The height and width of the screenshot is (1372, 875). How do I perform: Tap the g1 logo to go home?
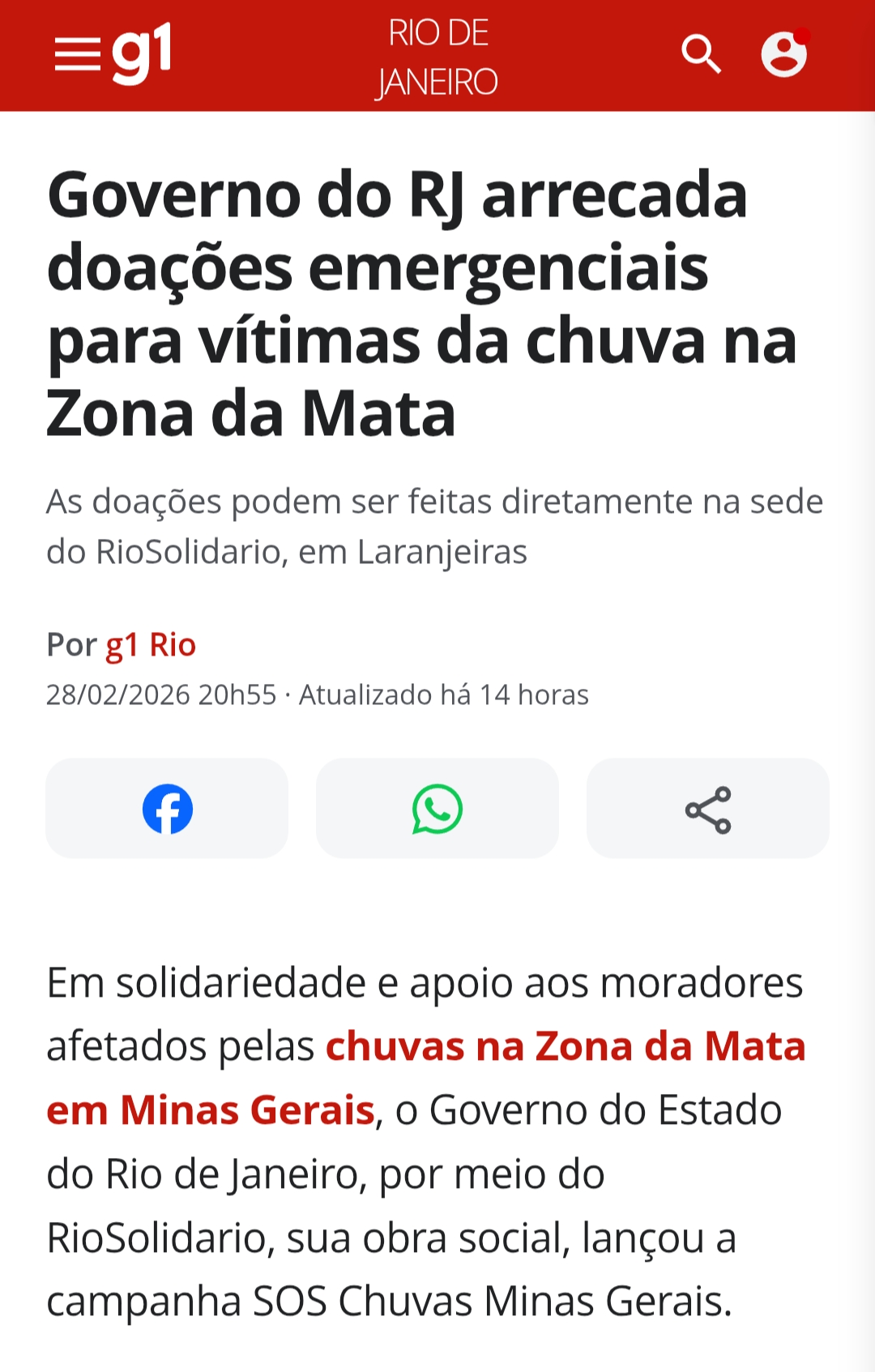coord(143,52)
